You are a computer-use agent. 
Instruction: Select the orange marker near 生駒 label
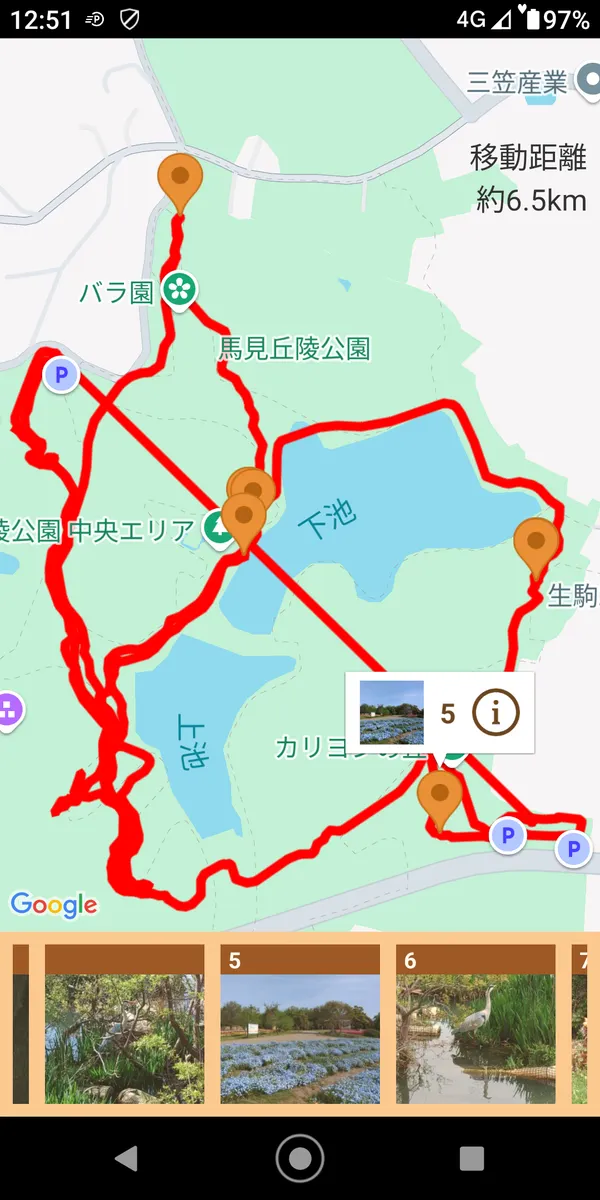click(x=536, y=543)
